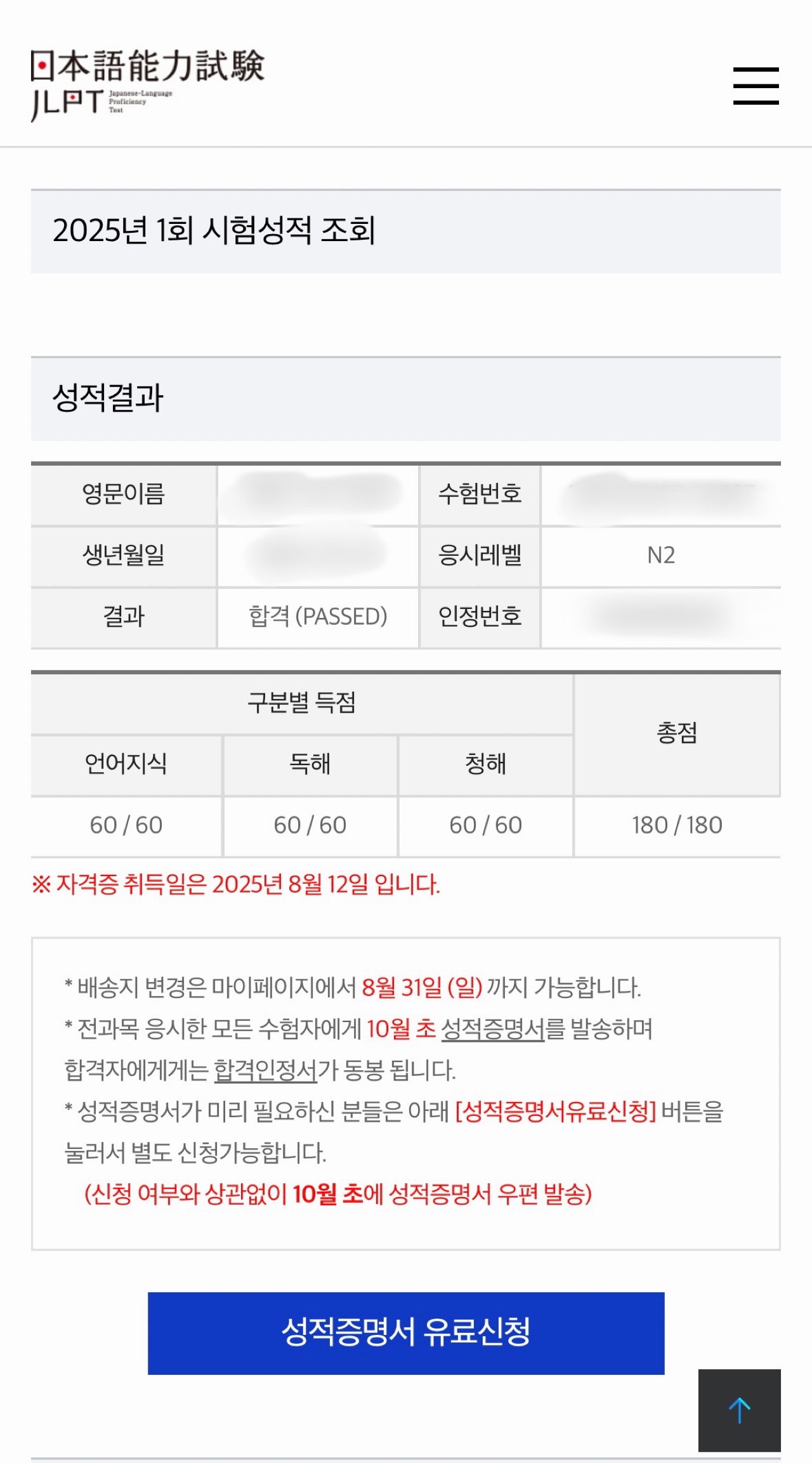Tap the 성적증명서 유료신청 button

406,1333
